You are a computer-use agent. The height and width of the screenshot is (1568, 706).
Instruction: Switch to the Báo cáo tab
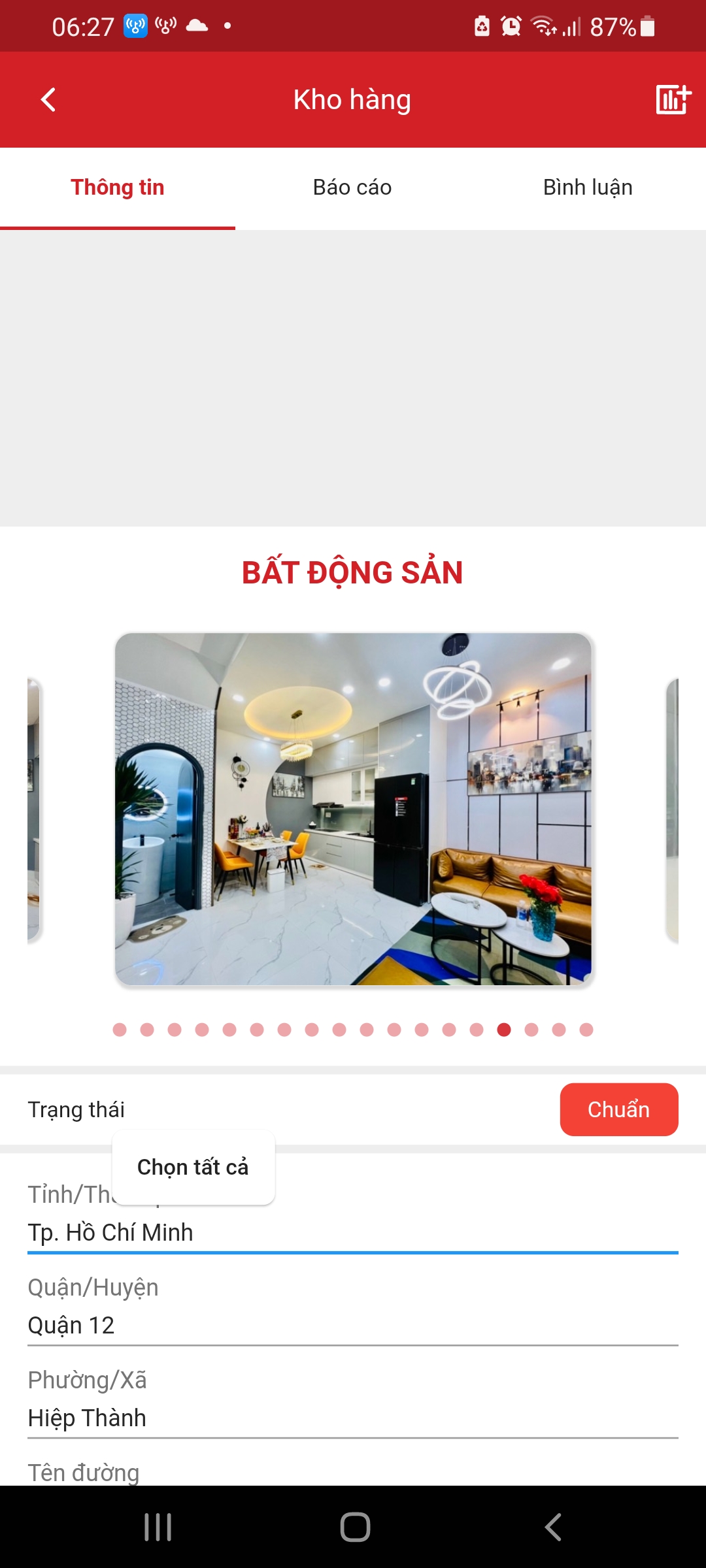[x=352, y=188]
